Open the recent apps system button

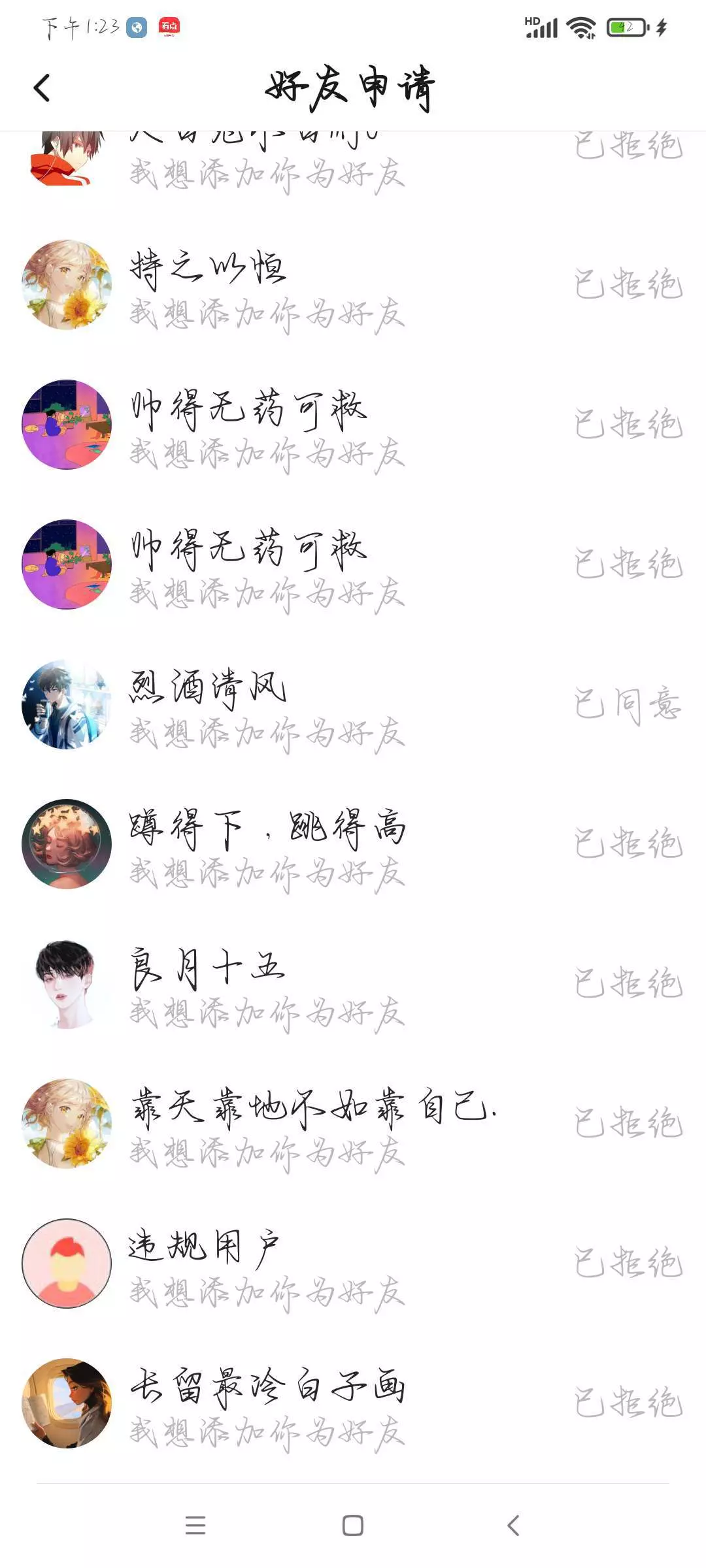click(195, 1526)
